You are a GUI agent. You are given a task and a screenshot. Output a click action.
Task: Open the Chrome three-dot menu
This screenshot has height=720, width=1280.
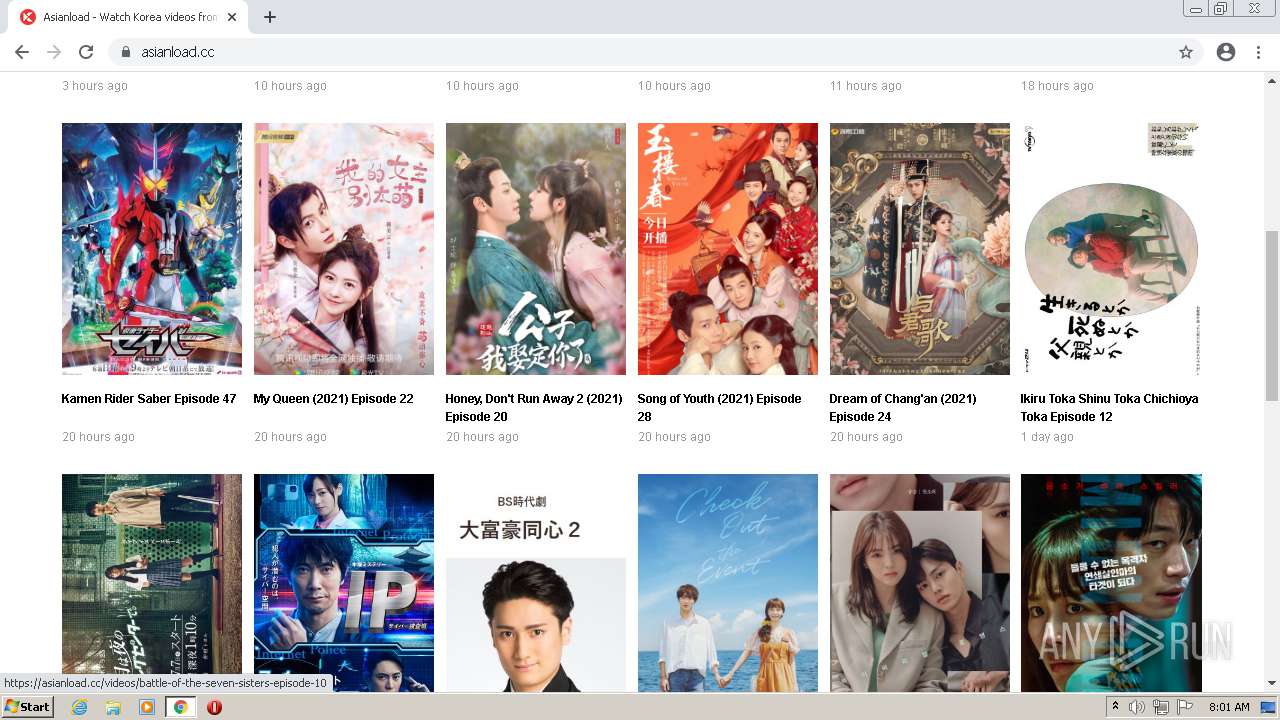pyautogui.click(x=1258, y=52)
